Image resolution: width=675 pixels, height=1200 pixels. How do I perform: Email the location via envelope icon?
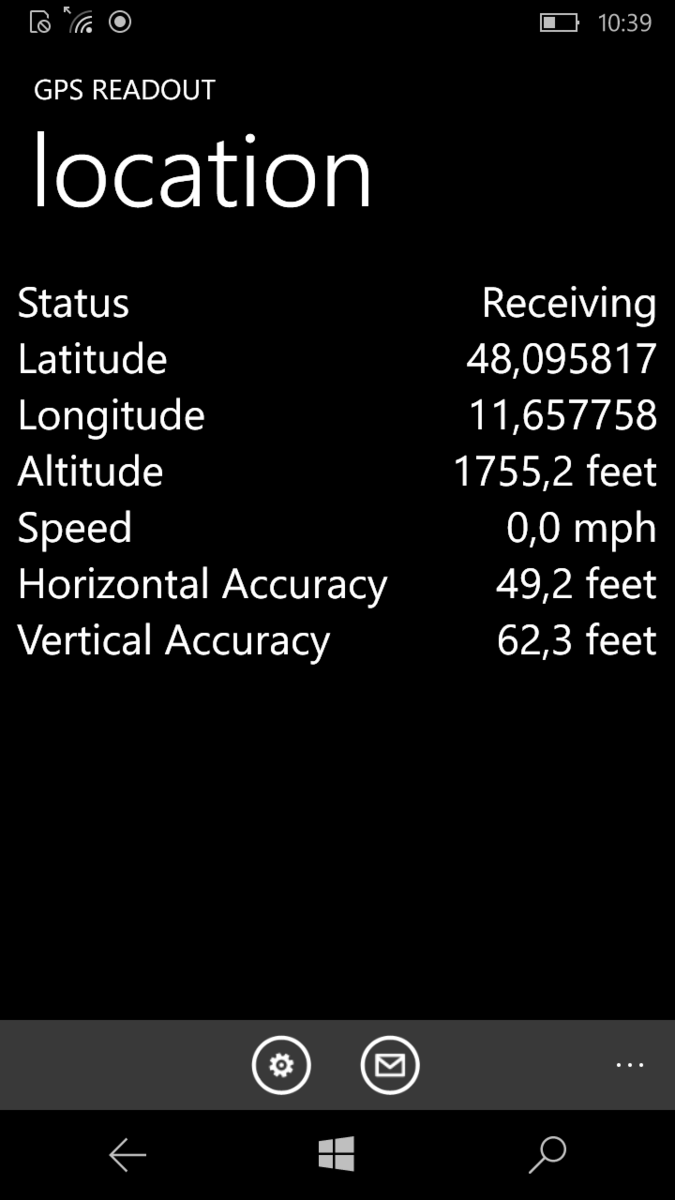coord(390,1065)
